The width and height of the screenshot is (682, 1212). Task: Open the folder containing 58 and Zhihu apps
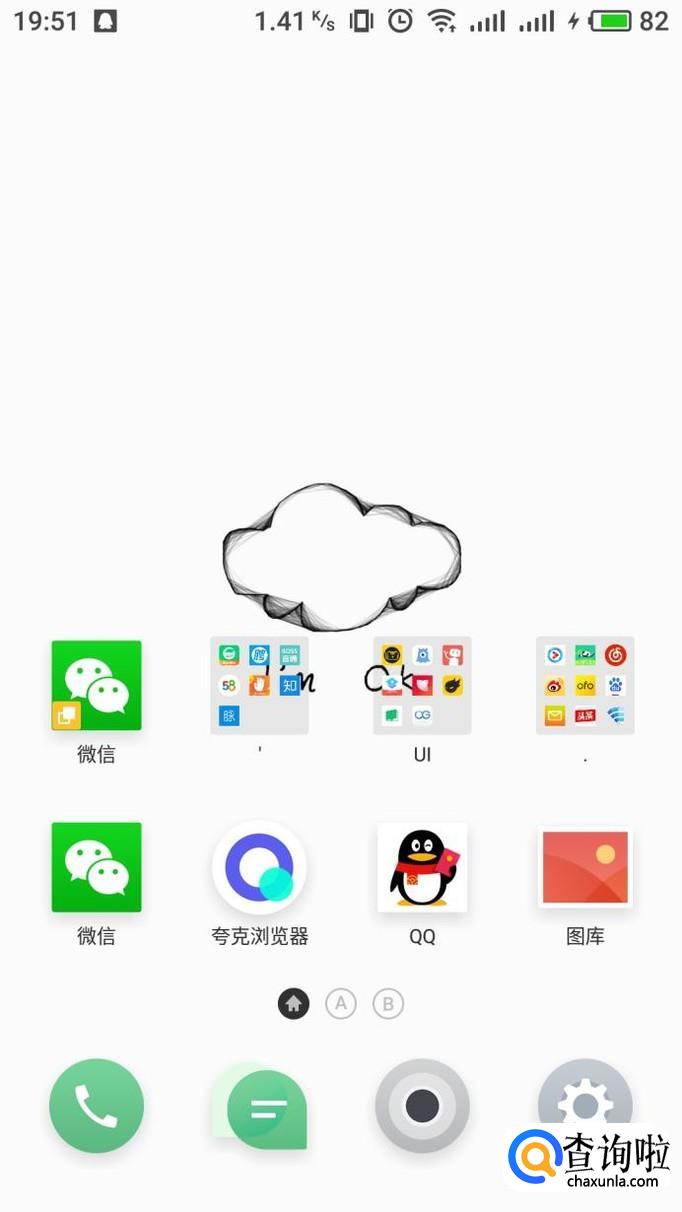(x=259, y=686)
